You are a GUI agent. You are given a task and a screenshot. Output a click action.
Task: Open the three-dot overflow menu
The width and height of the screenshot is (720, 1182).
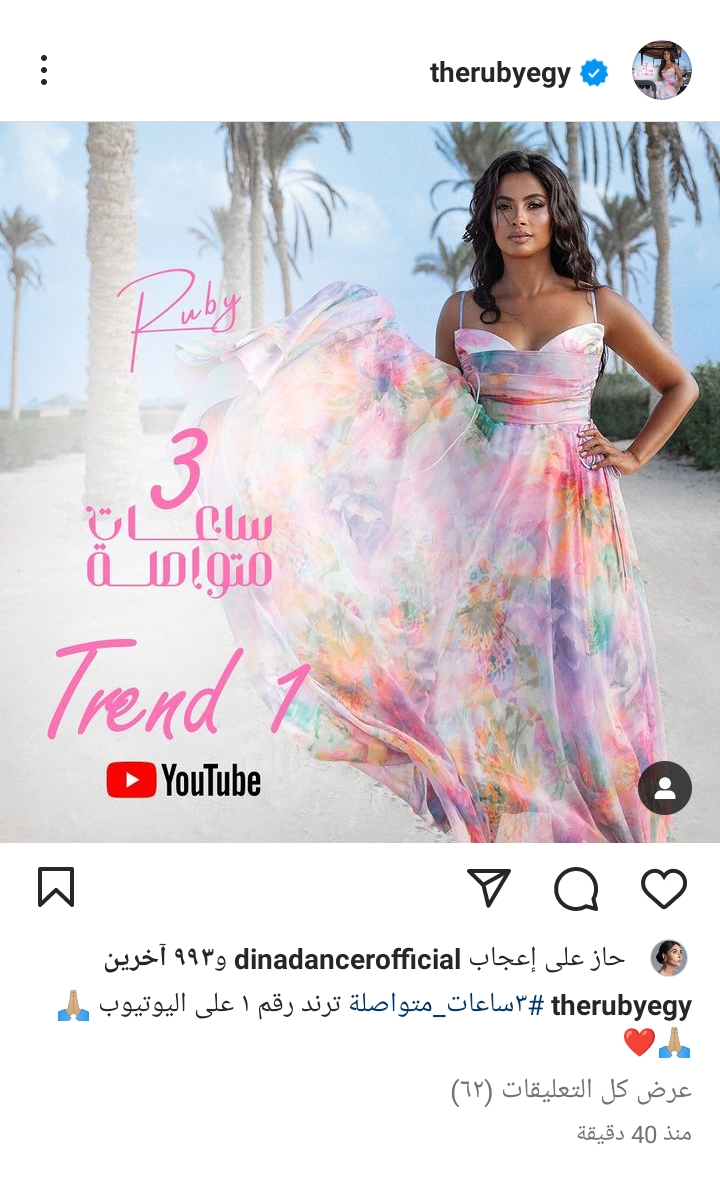tap(44, 70)
